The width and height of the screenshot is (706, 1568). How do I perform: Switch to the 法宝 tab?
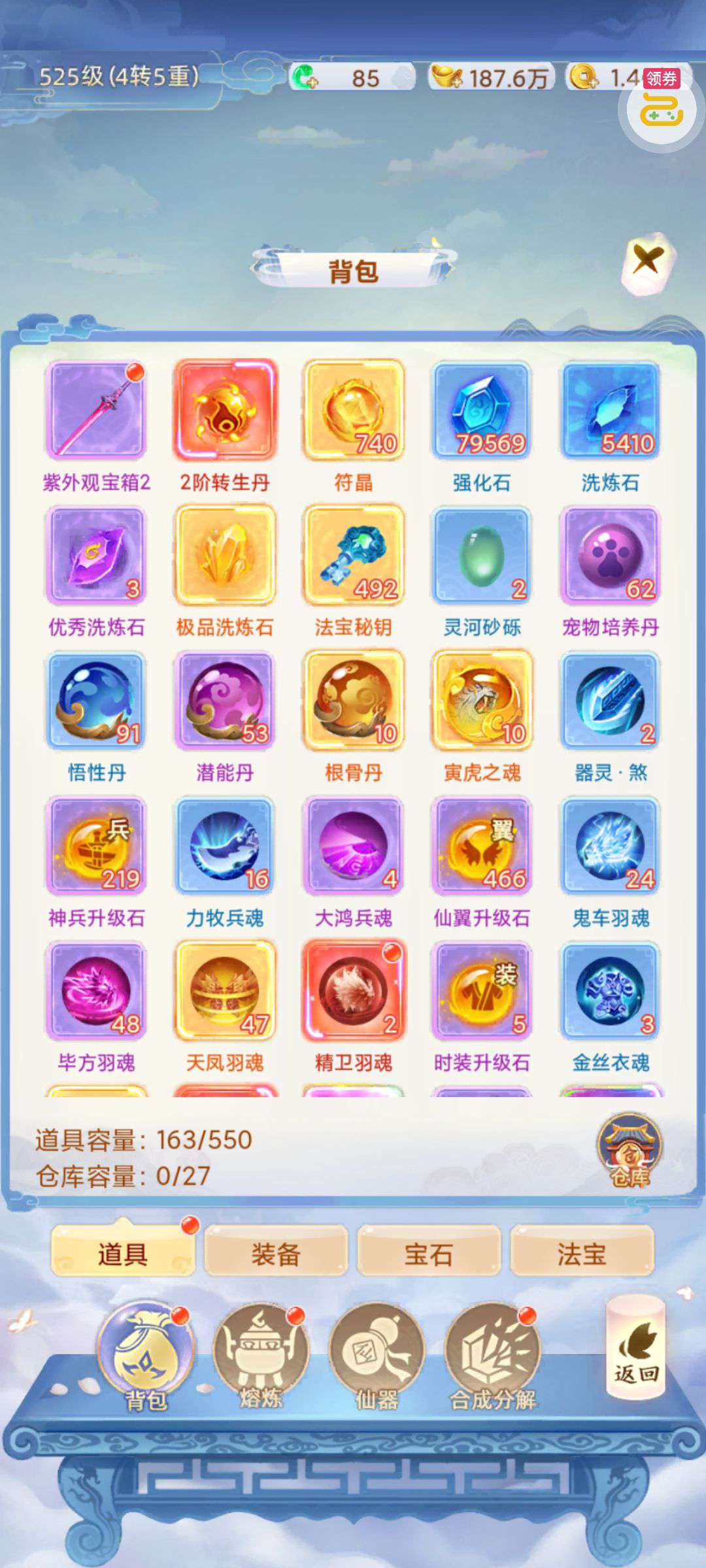coord(582,1252)
